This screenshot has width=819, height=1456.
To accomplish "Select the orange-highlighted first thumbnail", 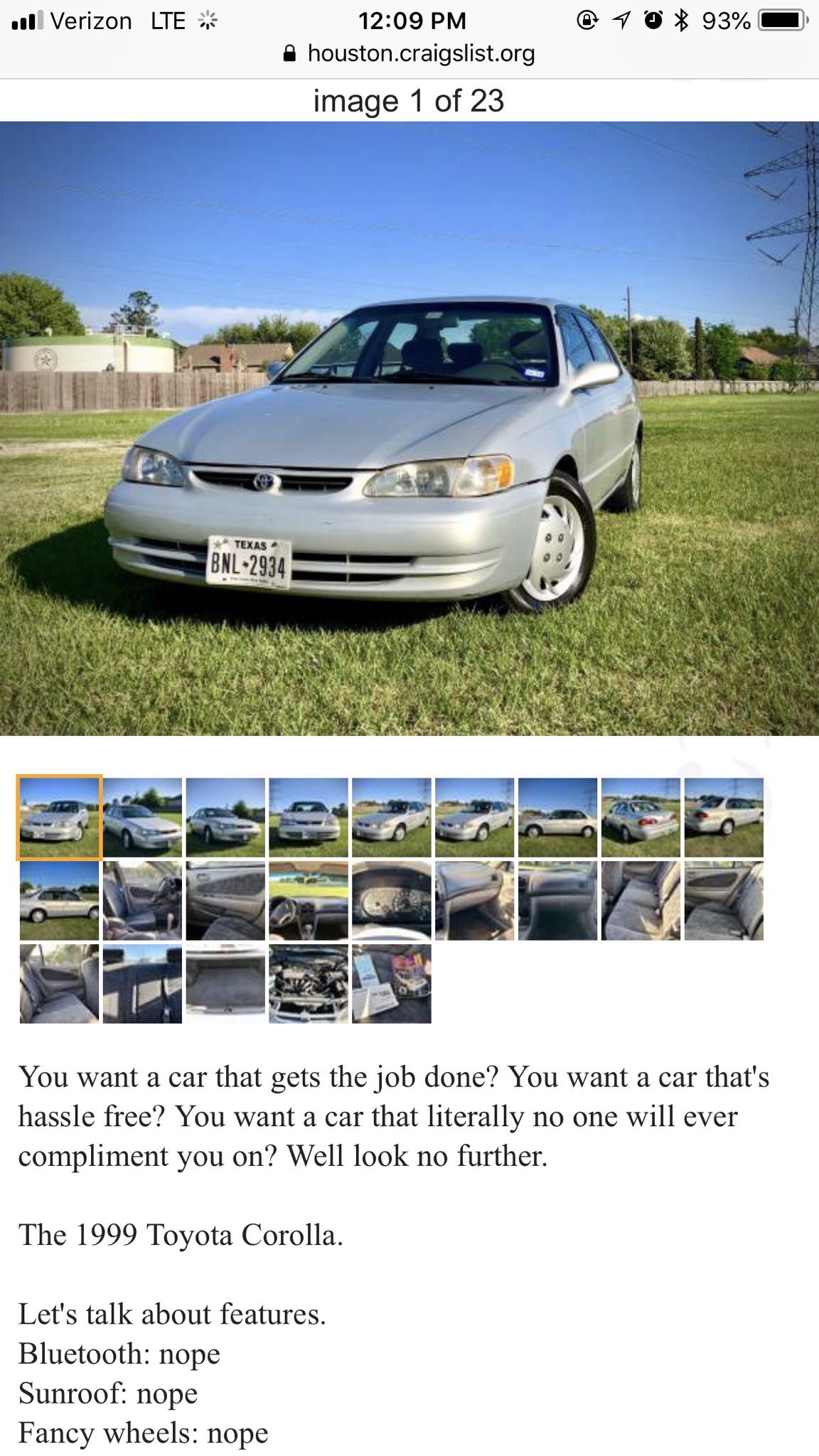I will click(x=60, y=818).
